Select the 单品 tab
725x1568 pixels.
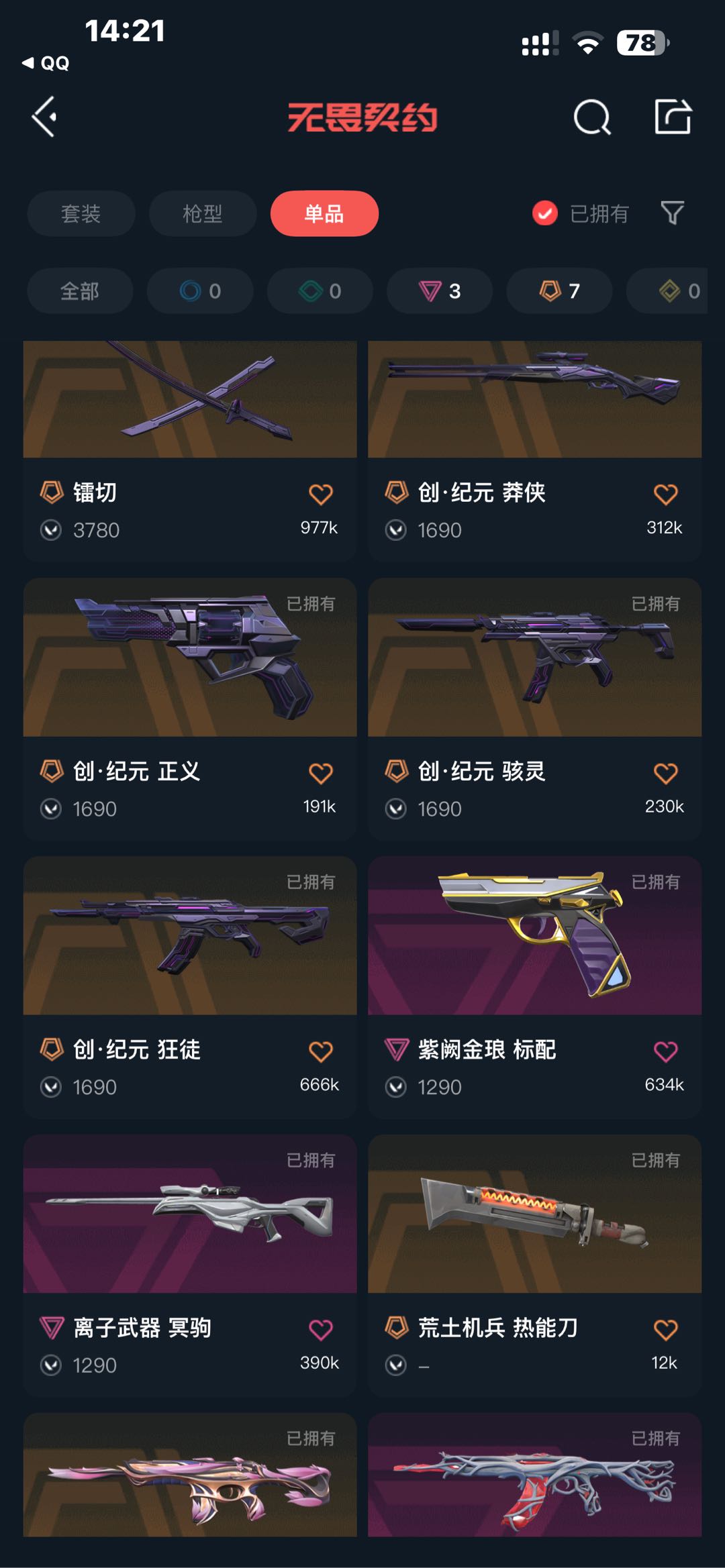click(324, 213)
